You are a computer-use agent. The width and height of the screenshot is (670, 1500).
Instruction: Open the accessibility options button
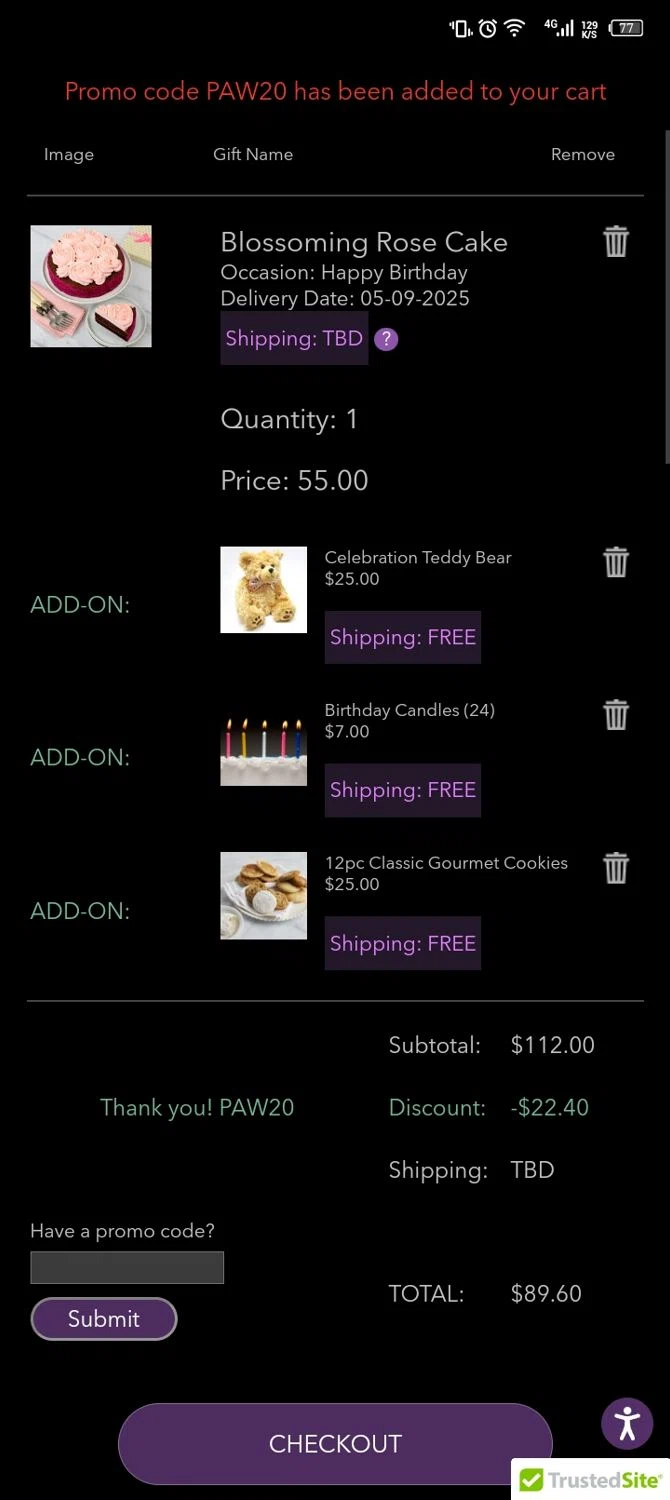(627, 1423)
